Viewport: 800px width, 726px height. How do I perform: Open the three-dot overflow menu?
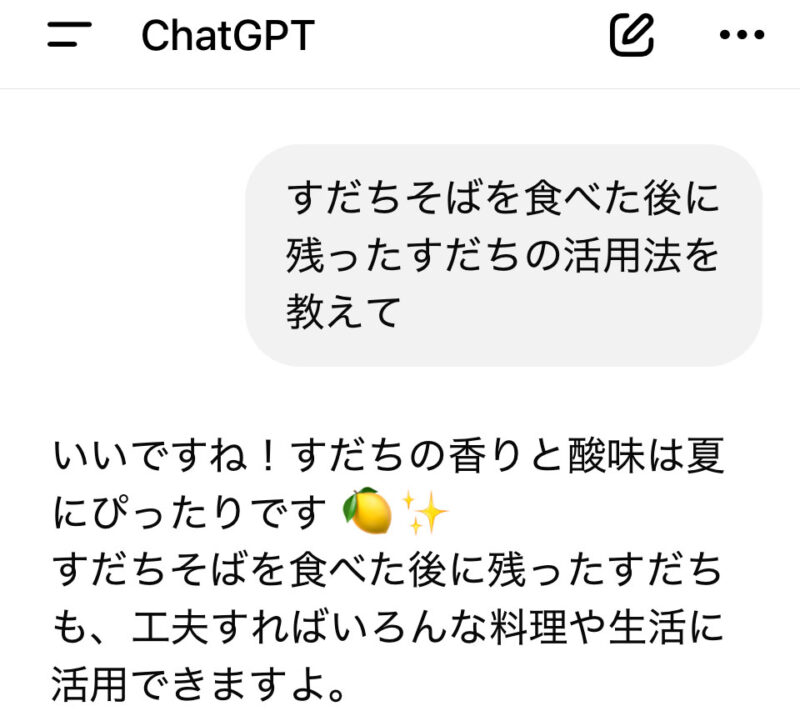pyautogui.click(x=741, y=36)
